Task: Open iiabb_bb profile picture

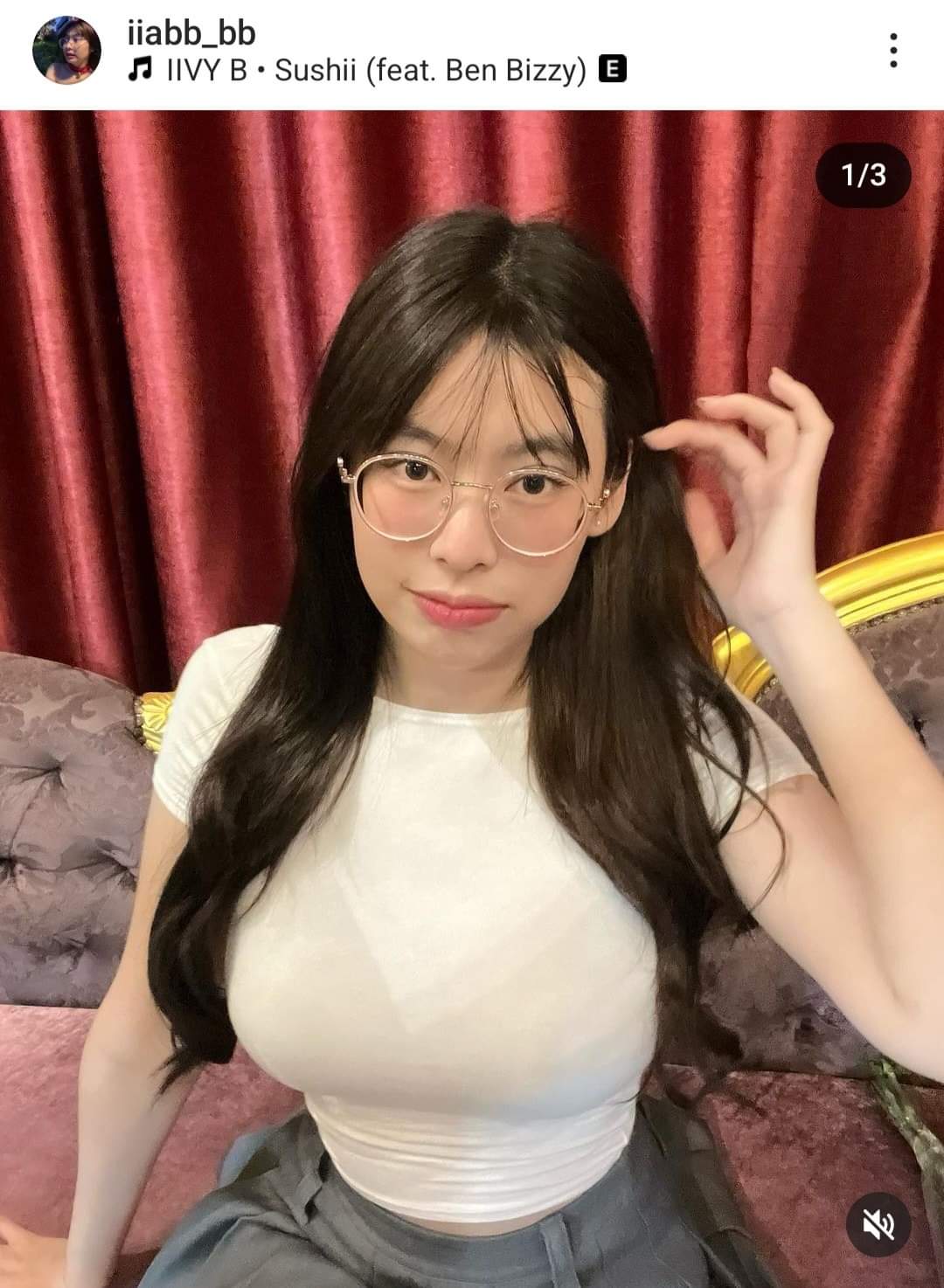Action: point(66,50)
